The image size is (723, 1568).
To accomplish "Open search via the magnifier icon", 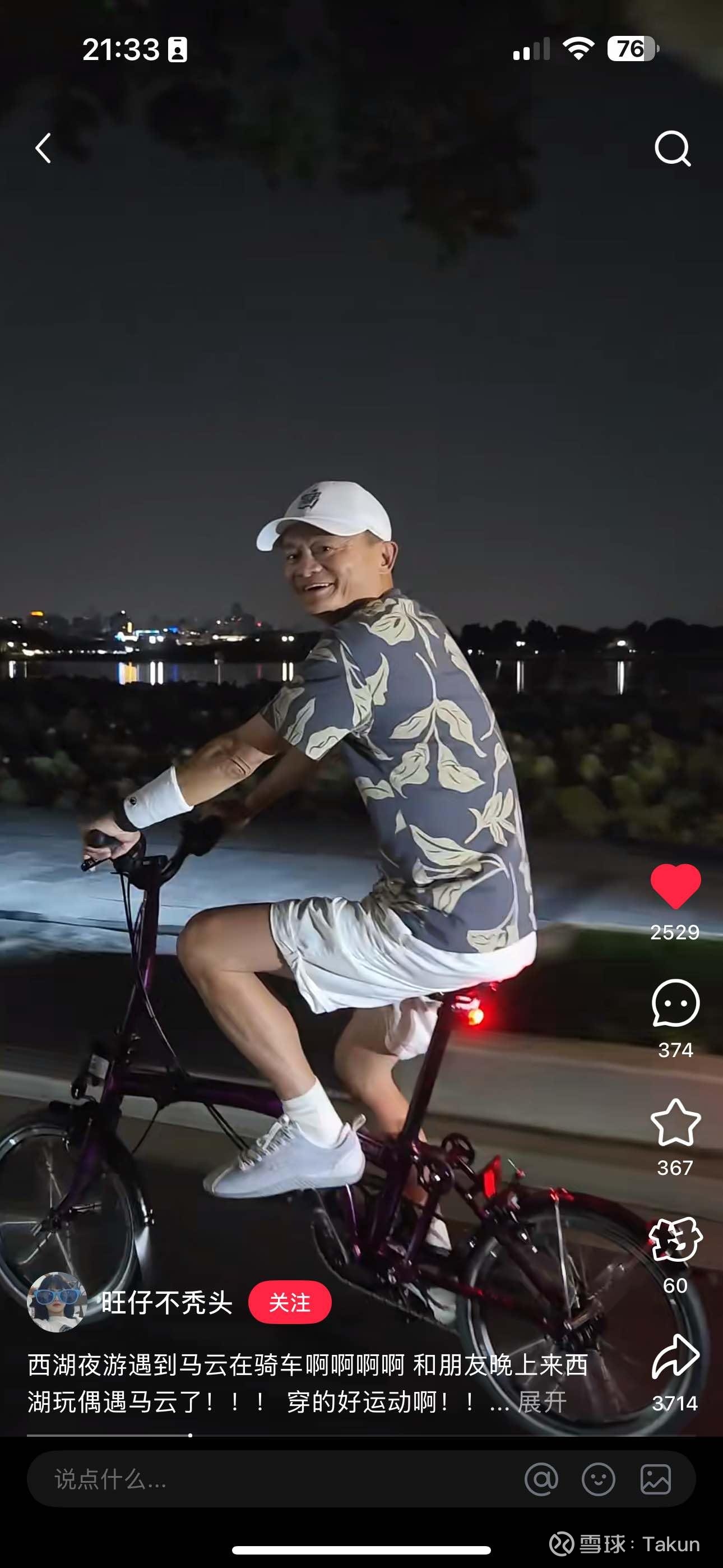I will point(673,148).
